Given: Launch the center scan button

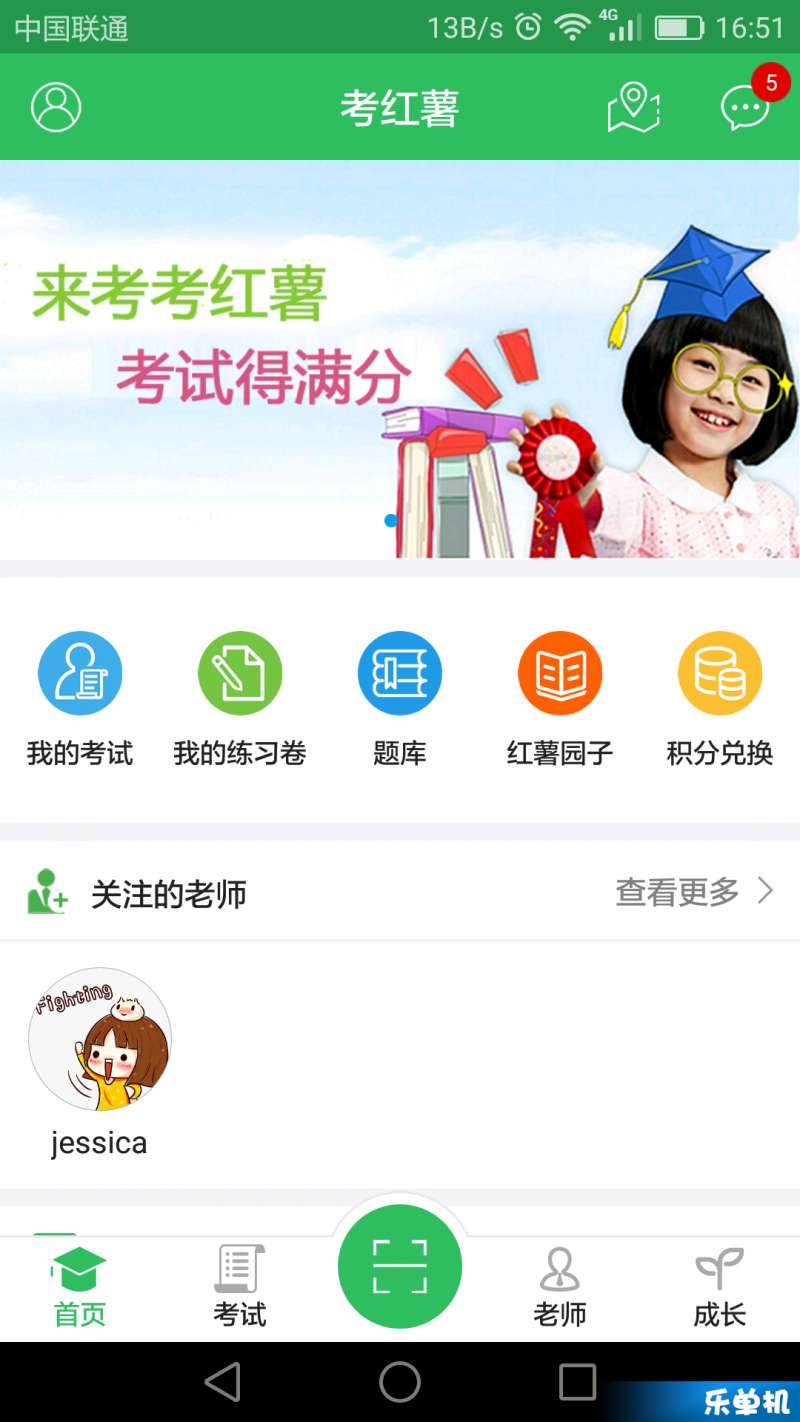Looking at the screenshot, I should tap(400, 1267).
